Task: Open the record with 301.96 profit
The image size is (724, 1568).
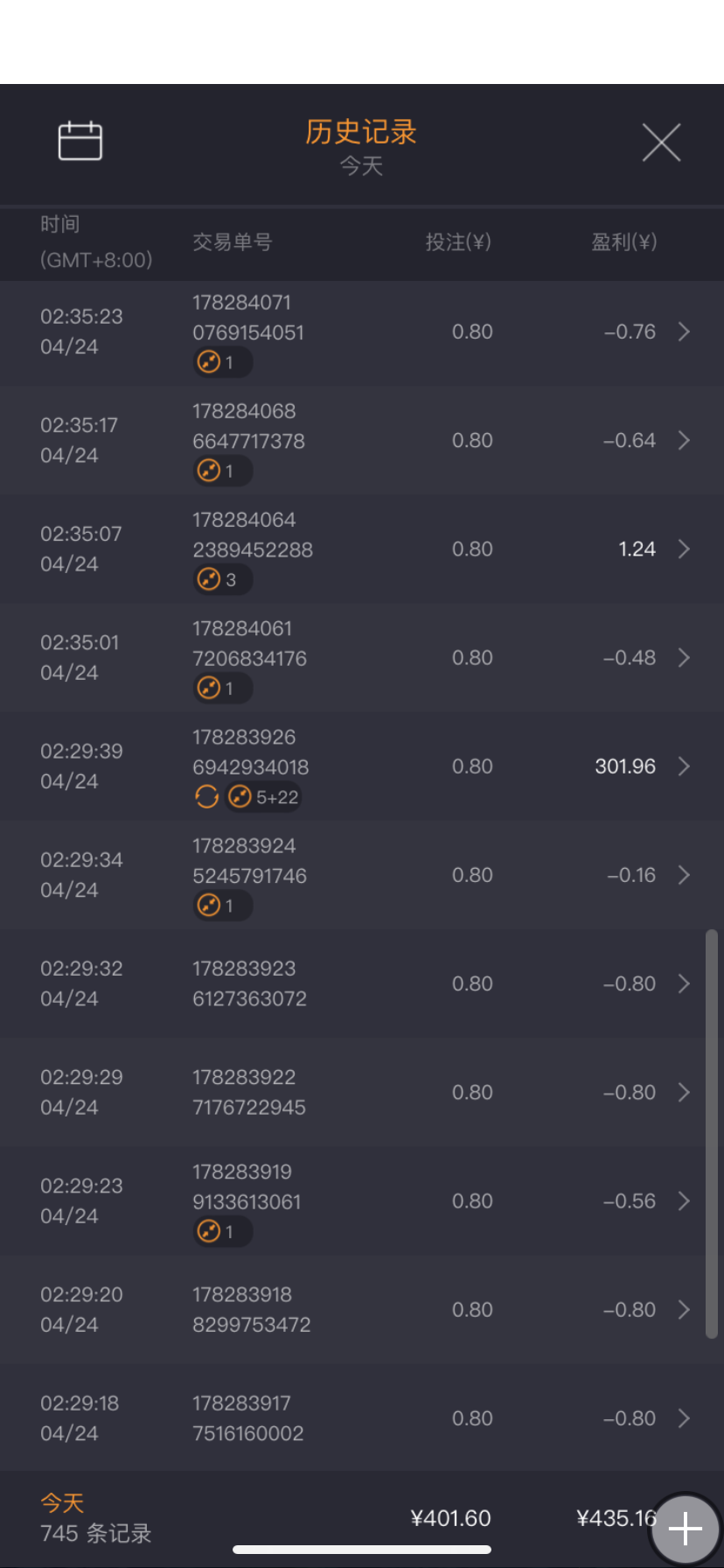Action: (x=362, y=766)
